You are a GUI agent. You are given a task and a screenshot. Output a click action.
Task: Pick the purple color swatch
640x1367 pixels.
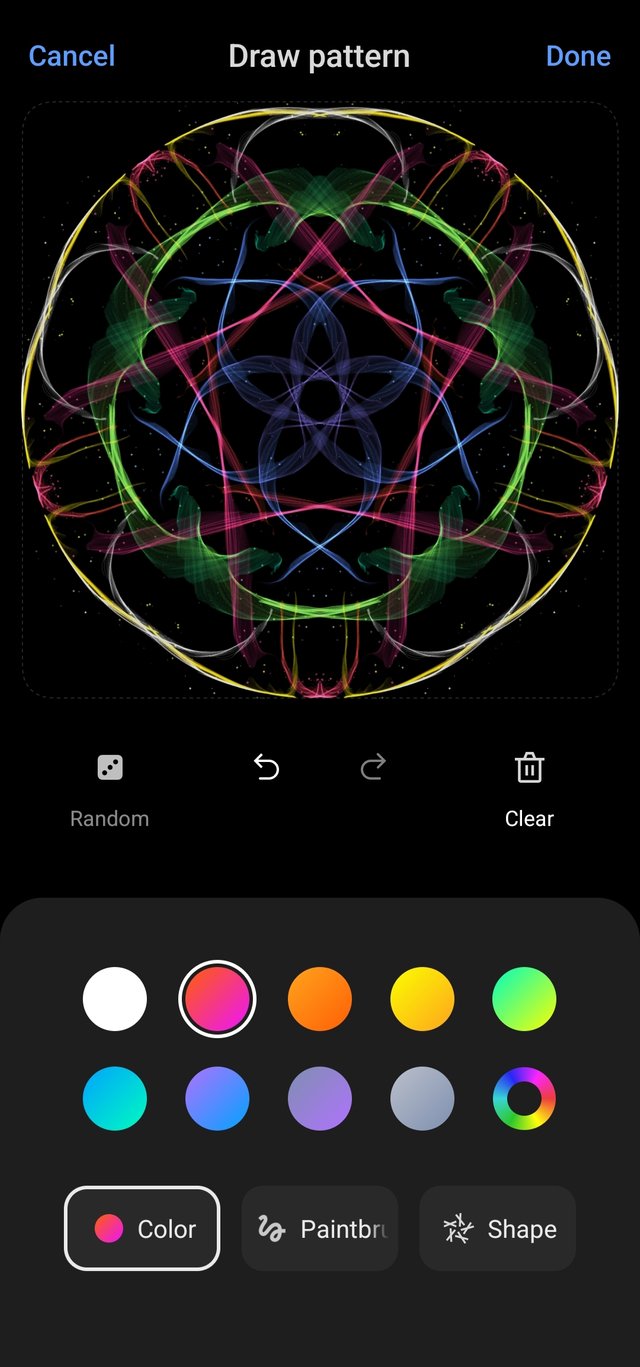[x=320, y=1098]
